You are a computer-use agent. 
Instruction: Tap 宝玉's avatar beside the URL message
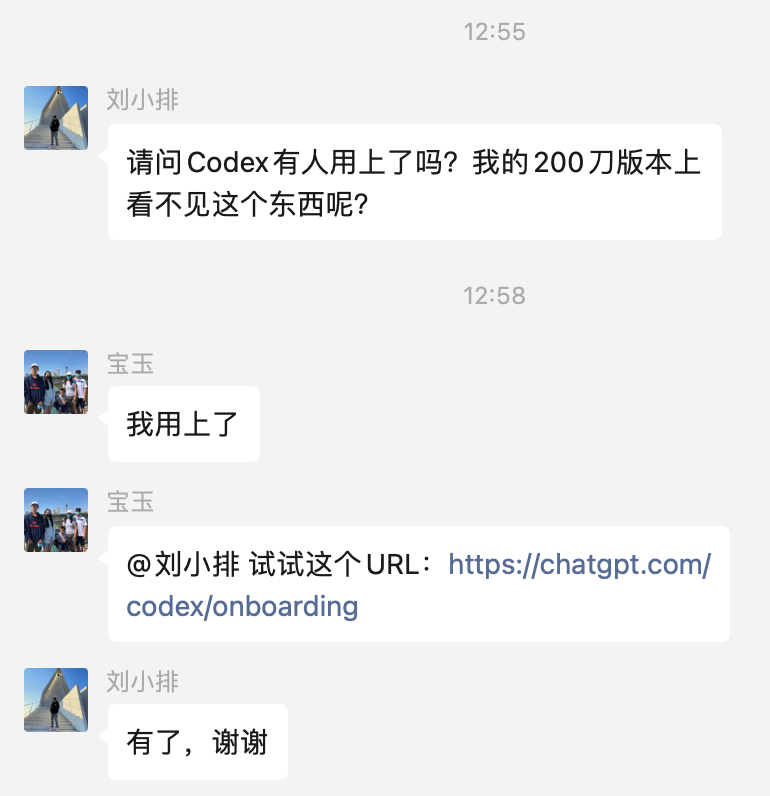point(56,520)
